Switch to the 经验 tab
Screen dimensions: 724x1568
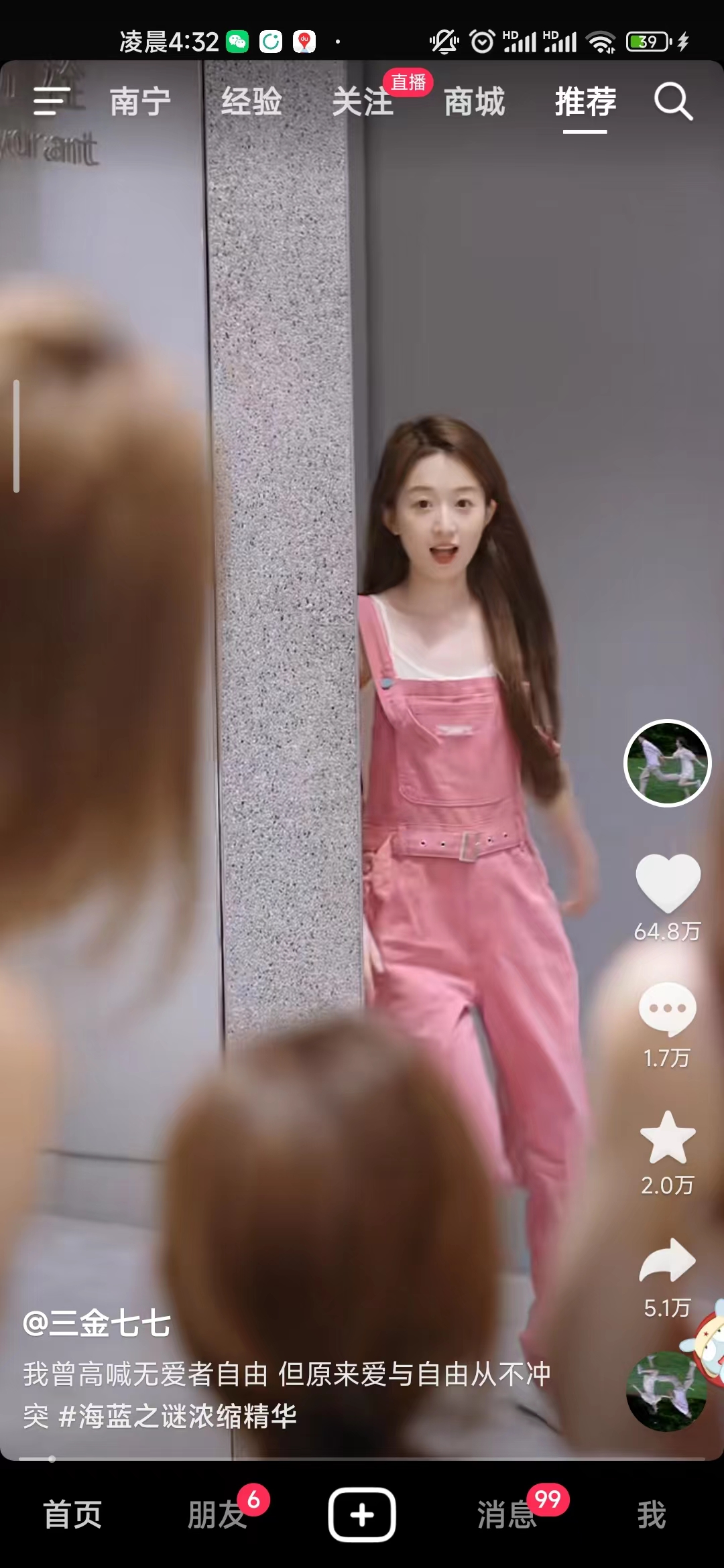pos(251,102)
